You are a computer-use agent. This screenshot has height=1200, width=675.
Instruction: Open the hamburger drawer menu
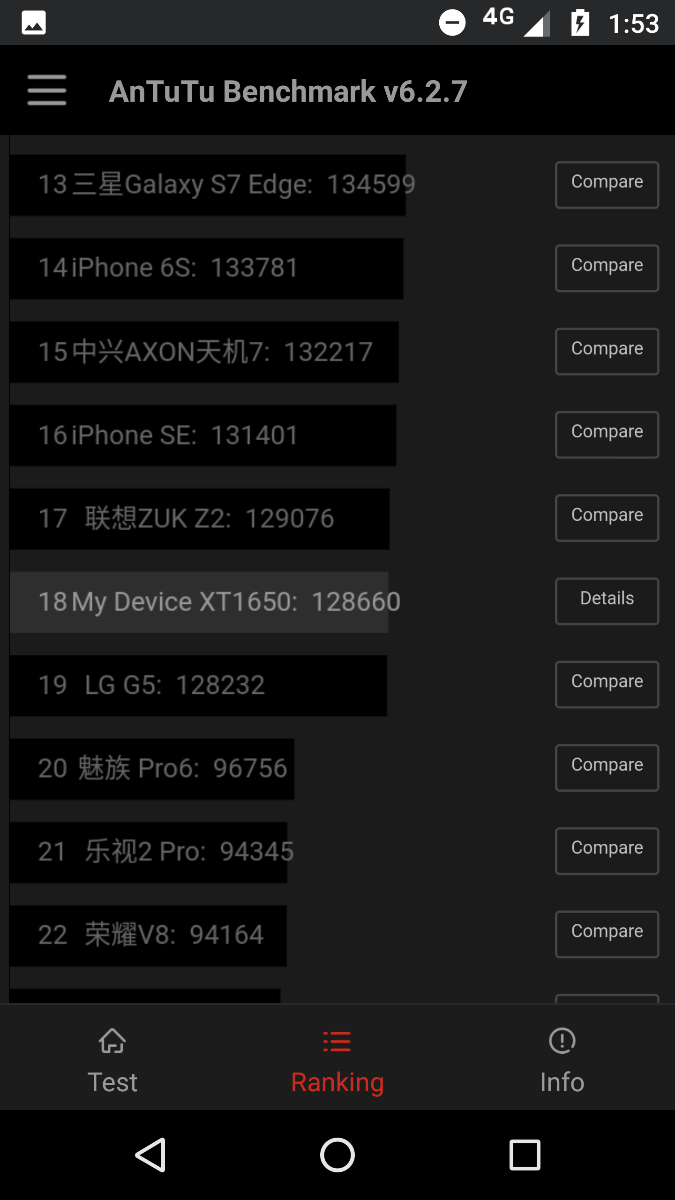[47, 91]
